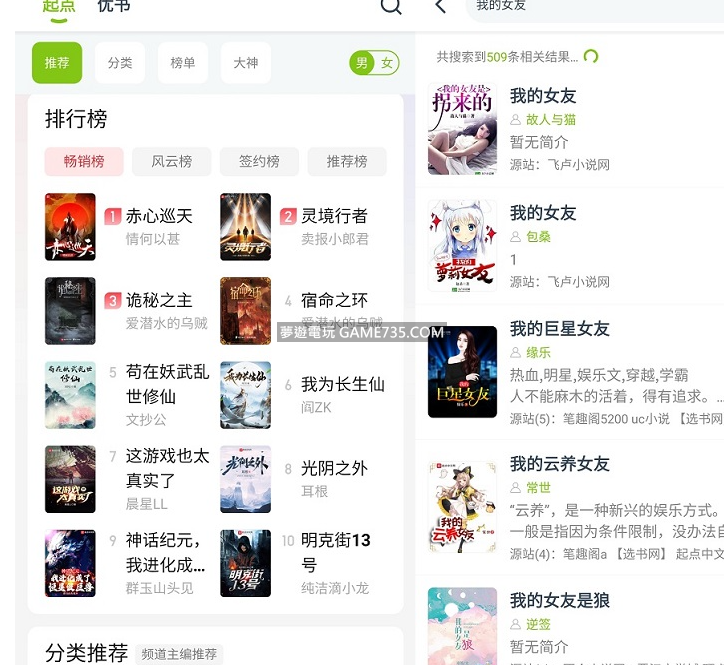Select the 推荐 tab
Screen dimensions: 724x665
[x=57, y=63]
